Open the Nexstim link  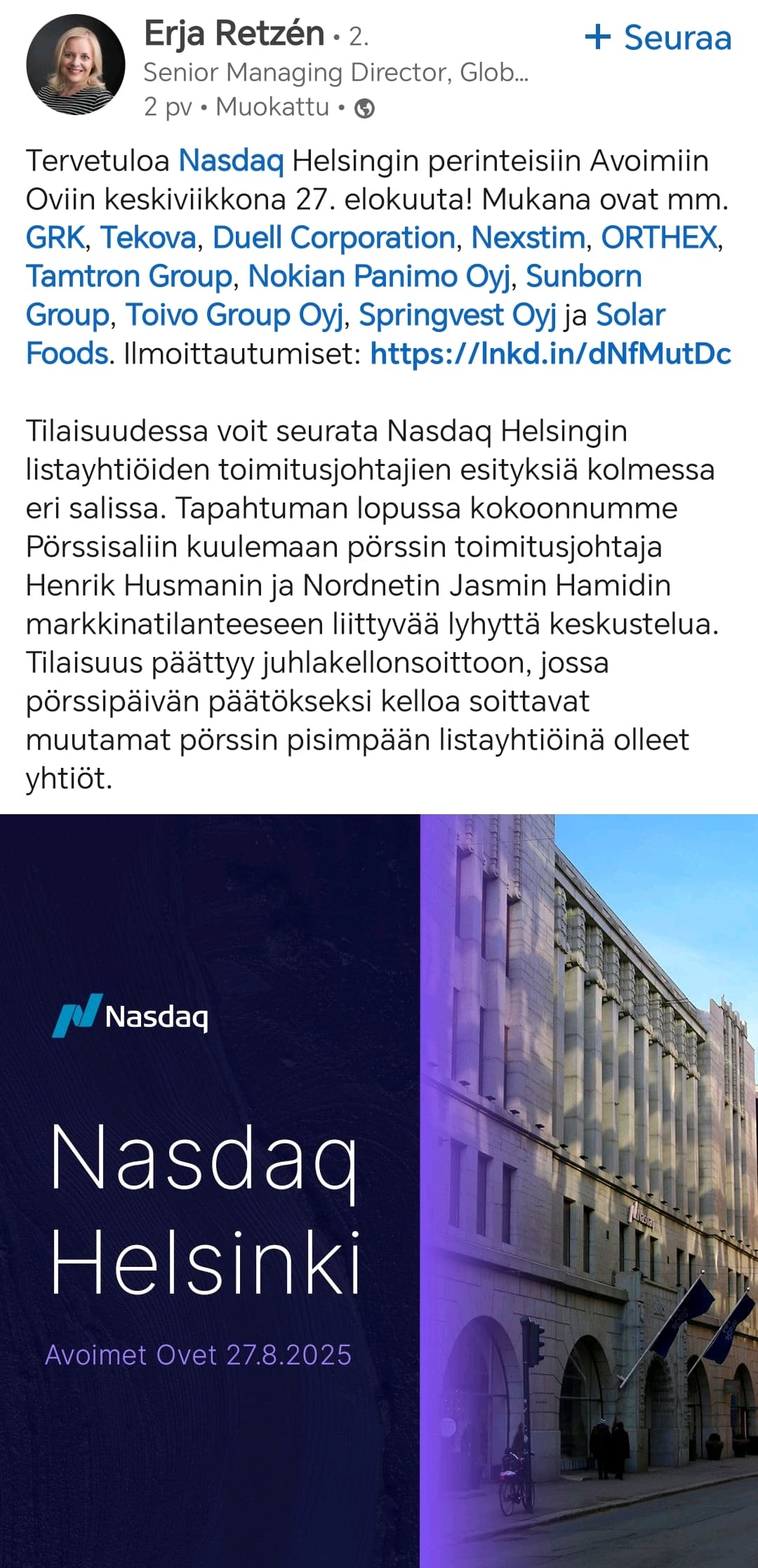528,237
